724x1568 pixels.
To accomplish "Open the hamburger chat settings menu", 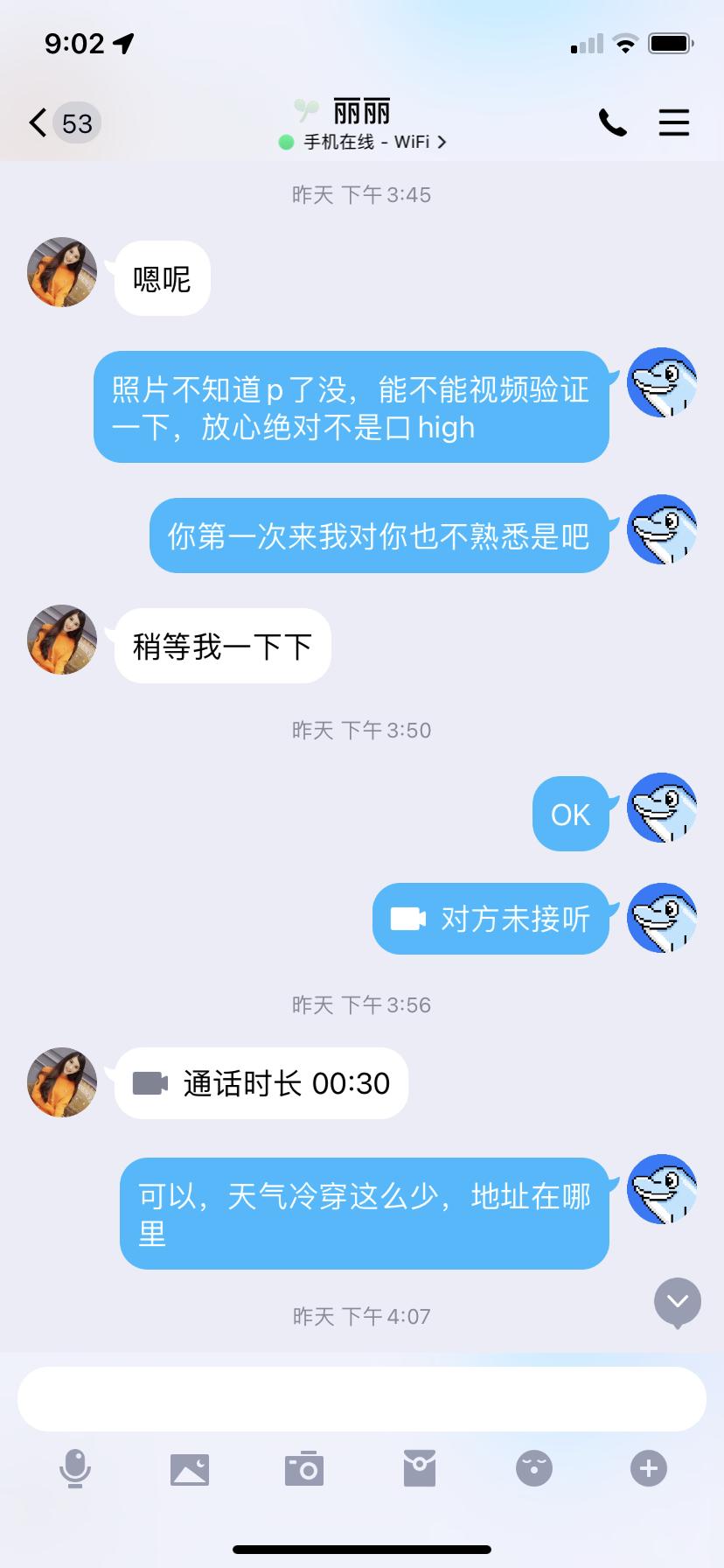I will coord(674,122).
